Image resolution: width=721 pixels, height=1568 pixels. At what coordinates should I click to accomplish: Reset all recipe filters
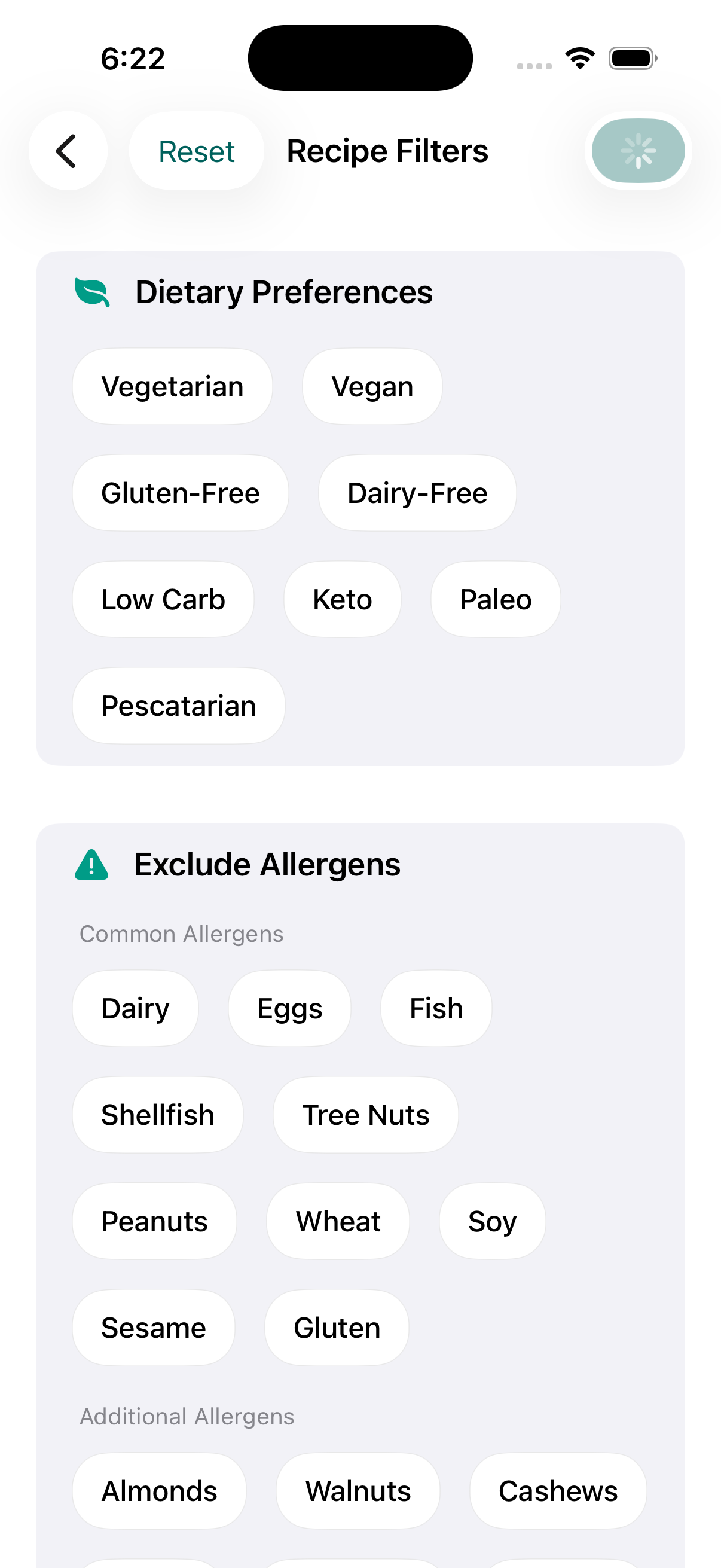click(196, 151)
